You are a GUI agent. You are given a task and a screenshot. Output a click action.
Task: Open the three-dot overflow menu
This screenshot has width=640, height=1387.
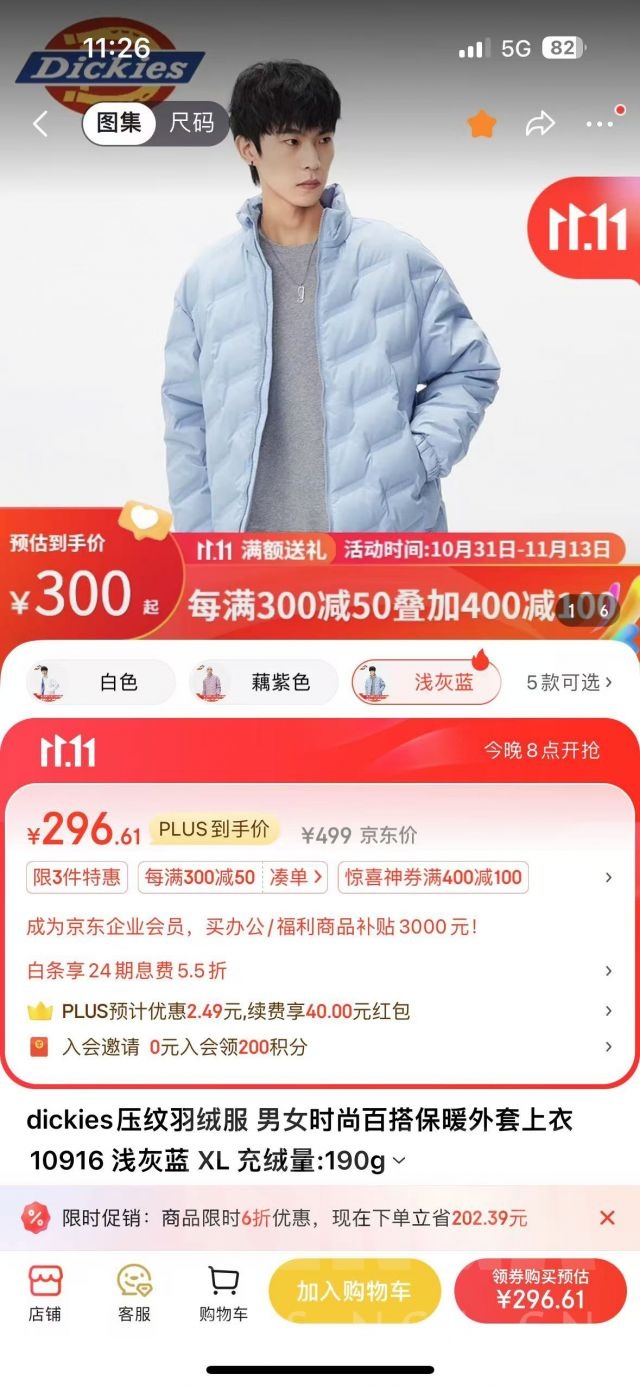(x=600, y=124)
